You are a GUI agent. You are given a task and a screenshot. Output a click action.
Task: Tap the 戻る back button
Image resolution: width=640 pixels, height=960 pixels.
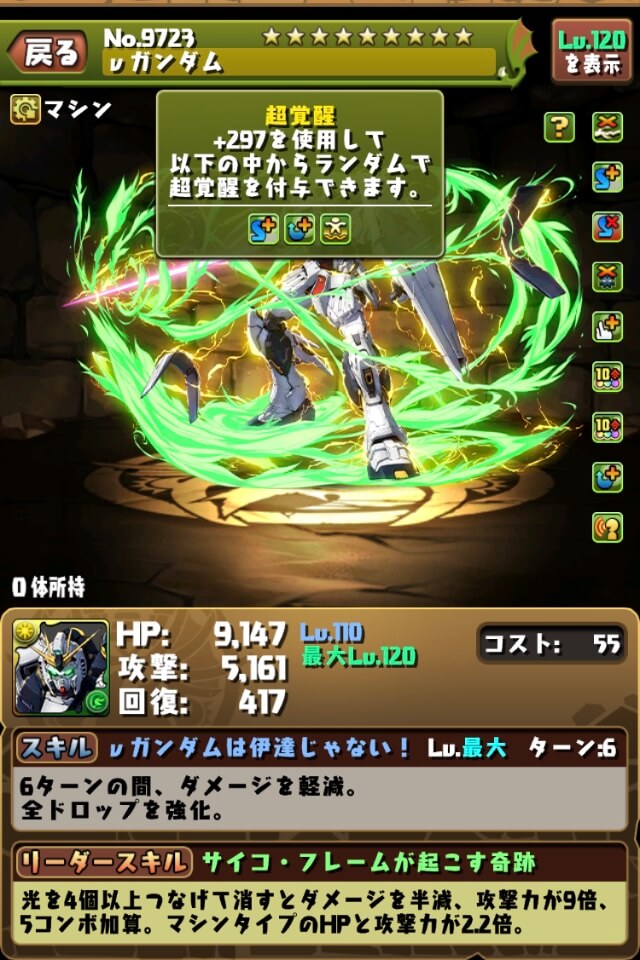point(47,53)
